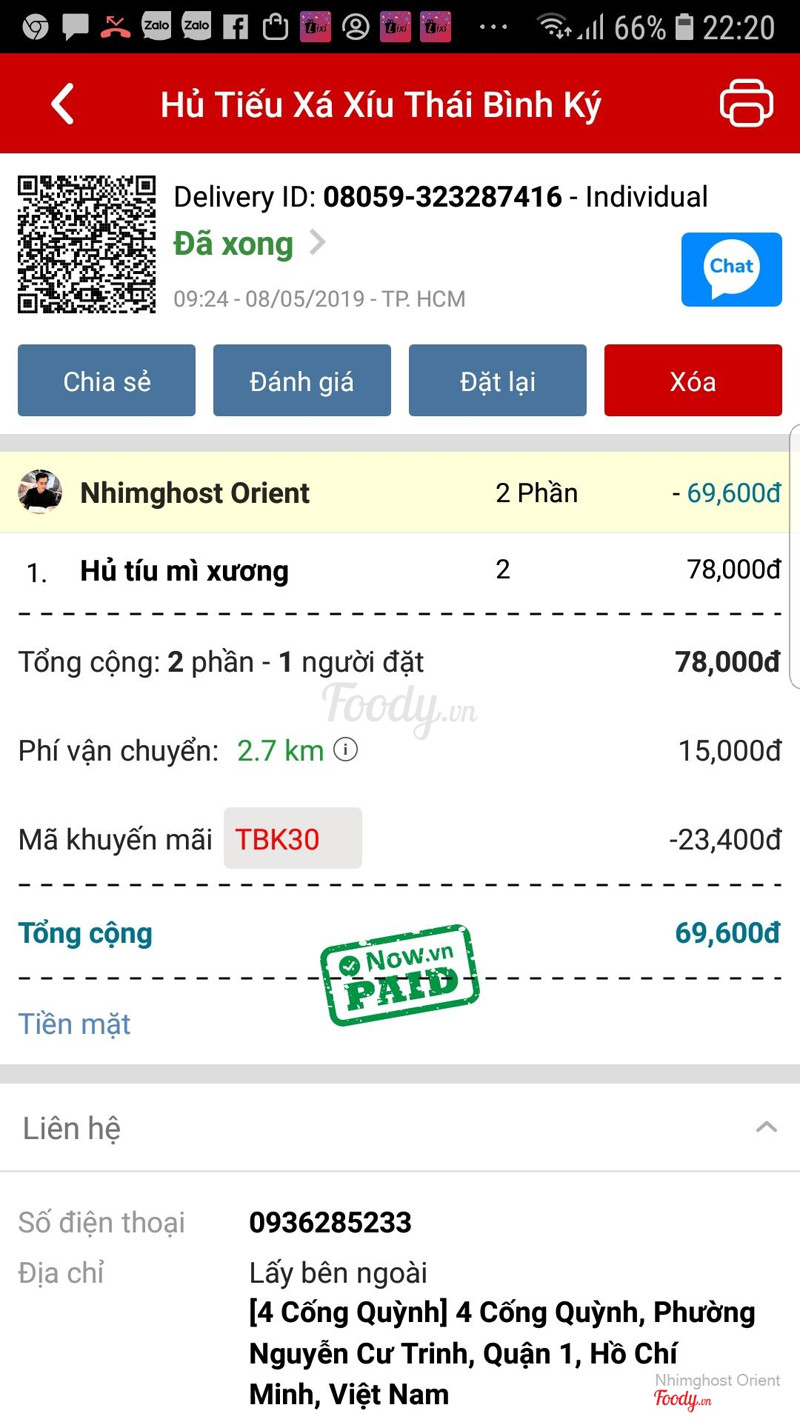Delete the order with Xóa
Viewport: 800px width, 1422px height.
[693, 381]
